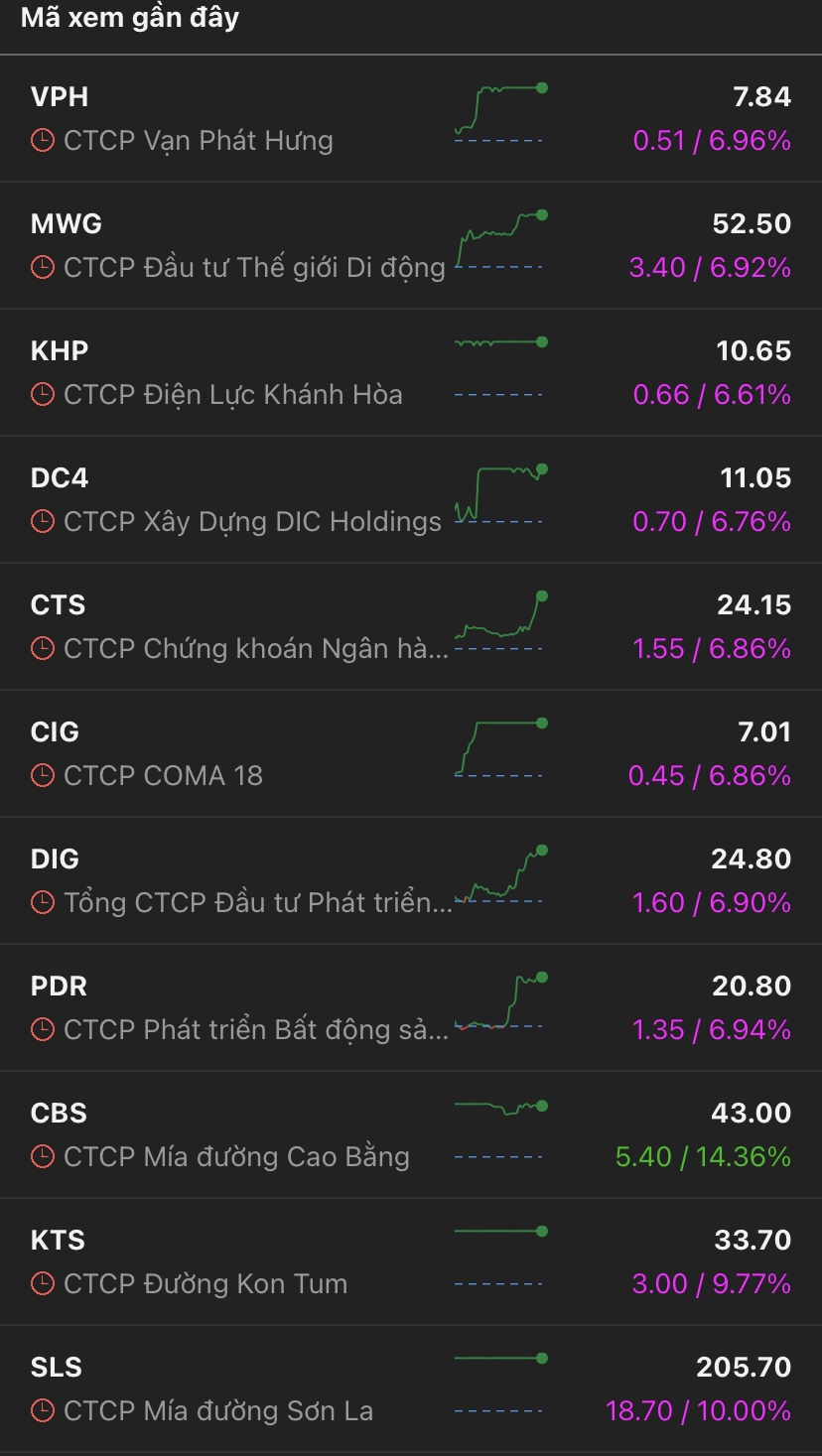
Task: Open DC4 Xây Dựng DIC Holdings
Action: coord(411,499)
